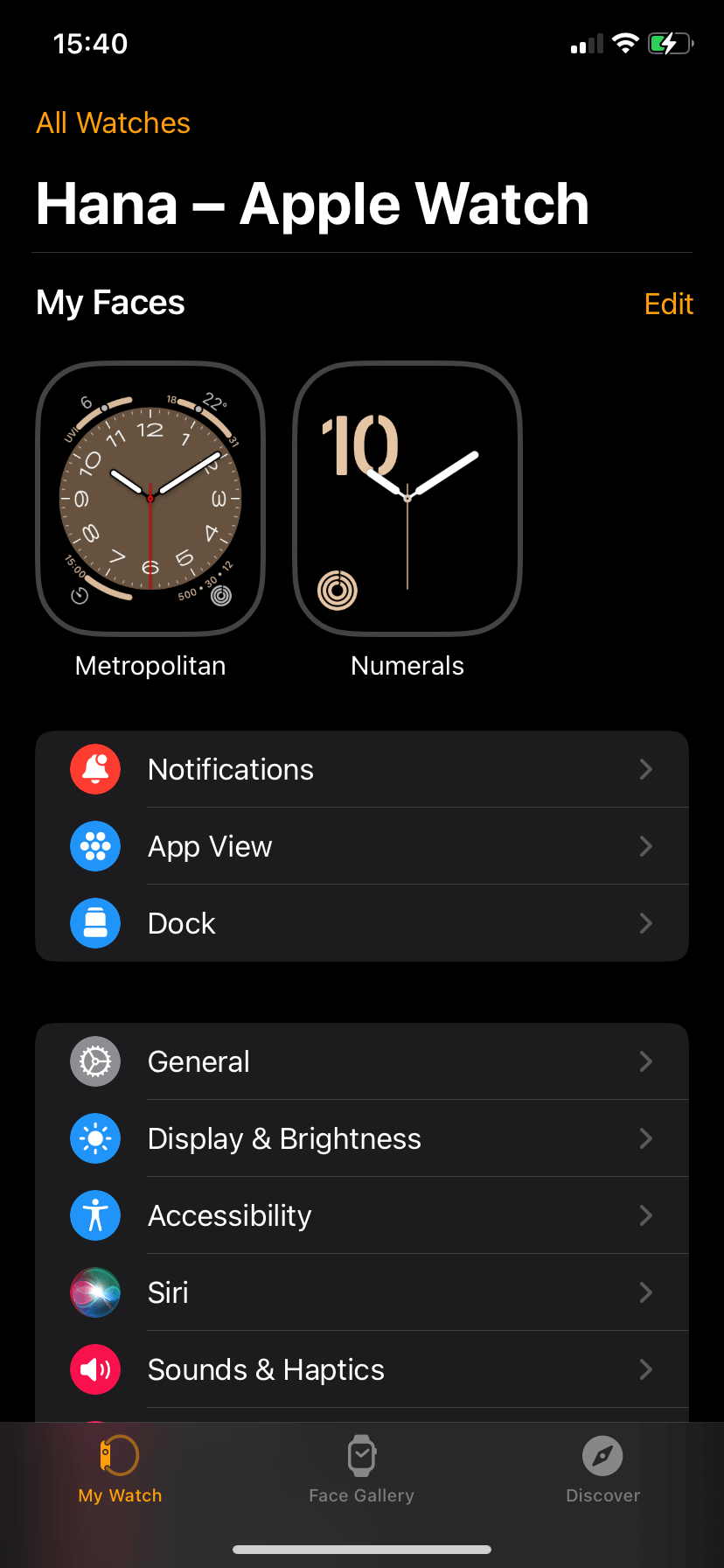Select the Numerals watch face
This screenshot has height=1568, width=724.
[407, 498]
